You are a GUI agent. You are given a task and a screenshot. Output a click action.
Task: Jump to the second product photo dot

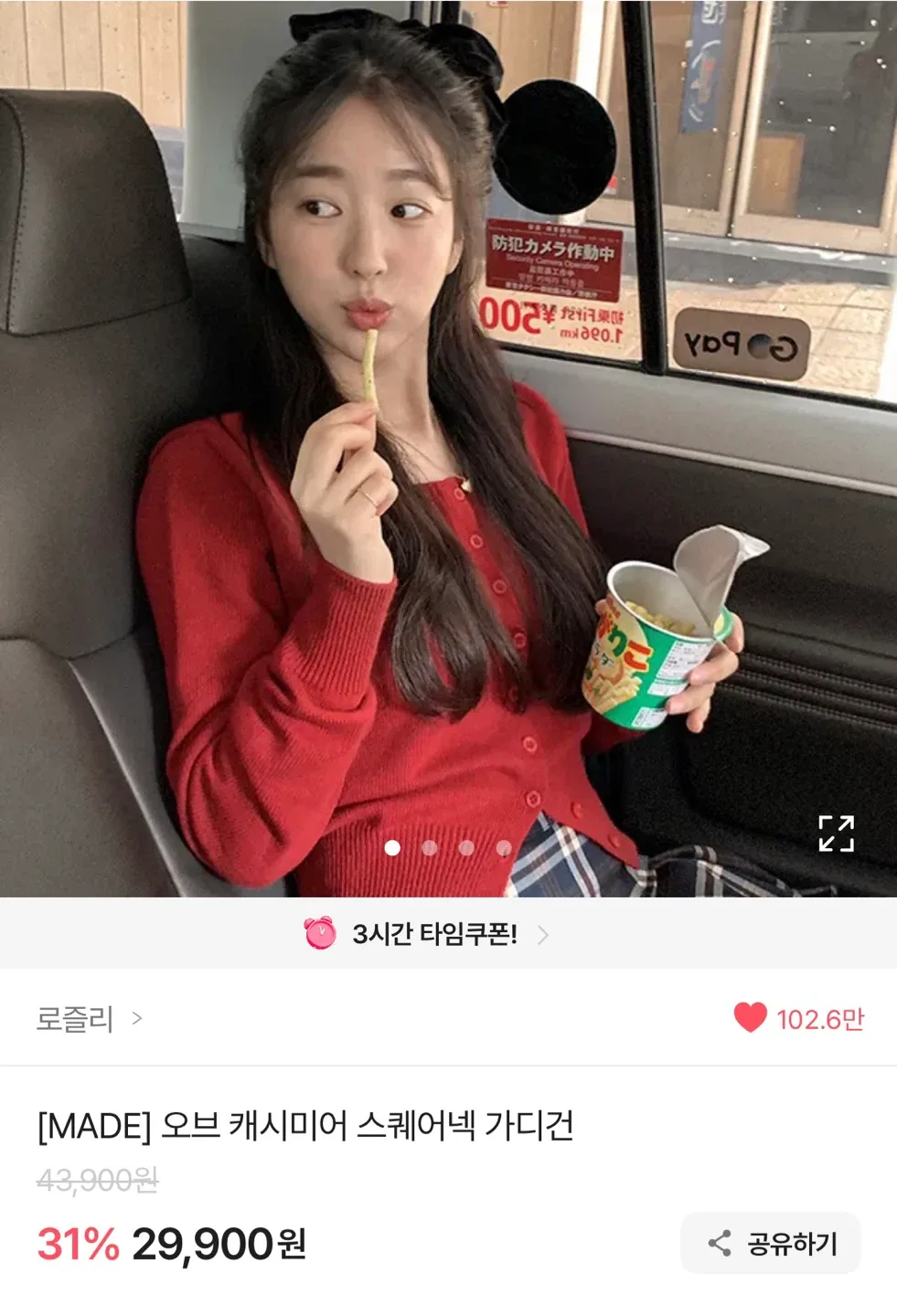pos(429,848)
